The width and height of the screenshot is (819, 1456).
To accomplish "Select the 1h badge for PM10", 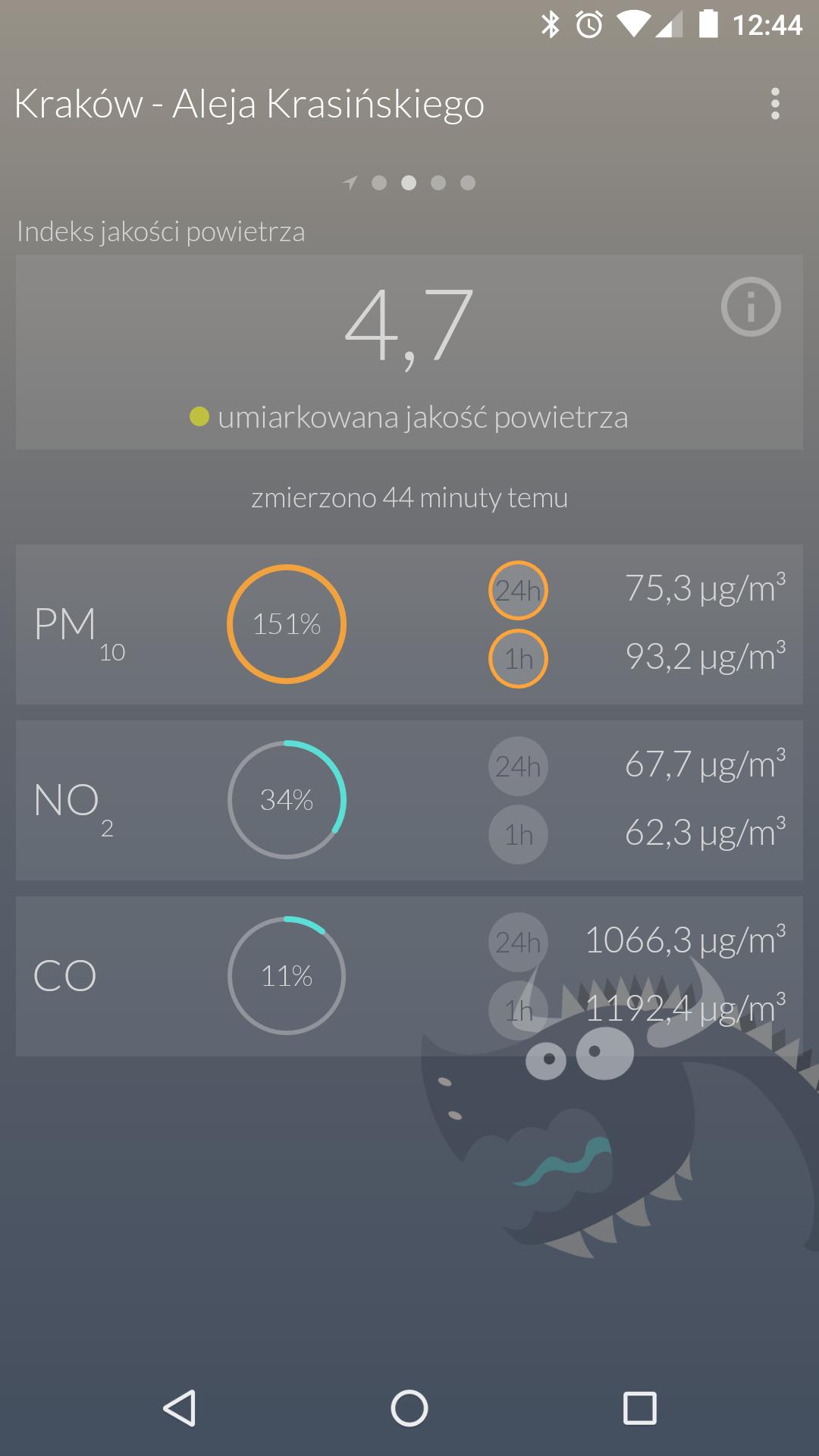I will [x=518, y=658].
